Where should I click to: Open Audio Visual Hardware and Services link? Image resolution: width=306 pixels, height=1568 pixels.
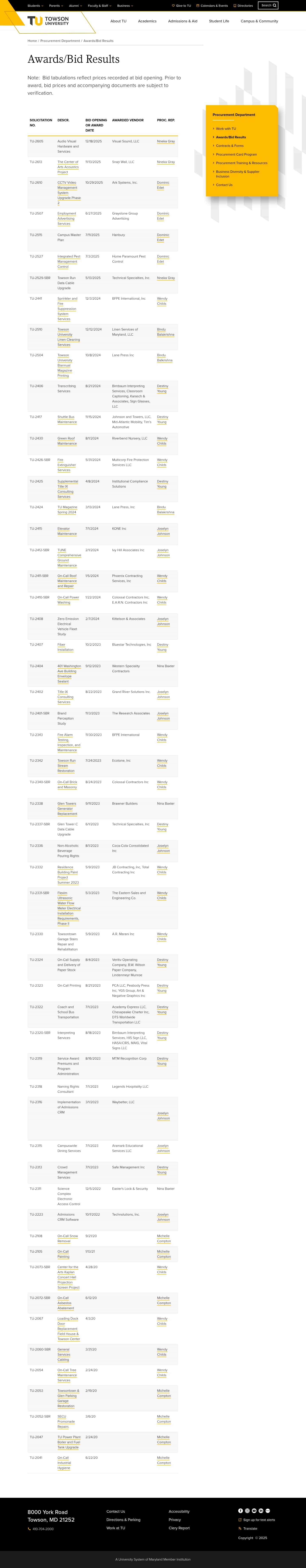click(x=68, y=146)
